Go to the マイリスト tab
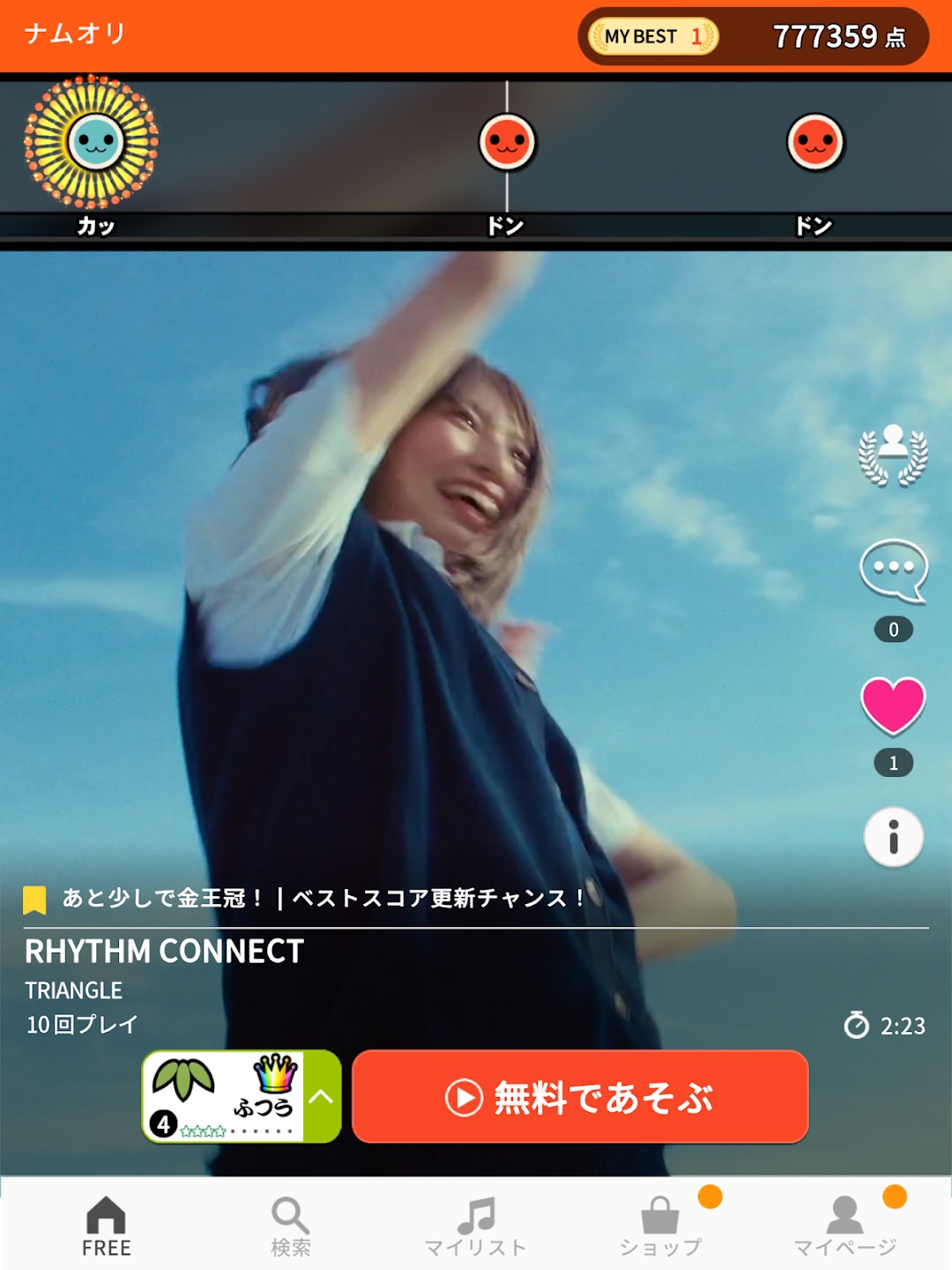 [476, 1226]
